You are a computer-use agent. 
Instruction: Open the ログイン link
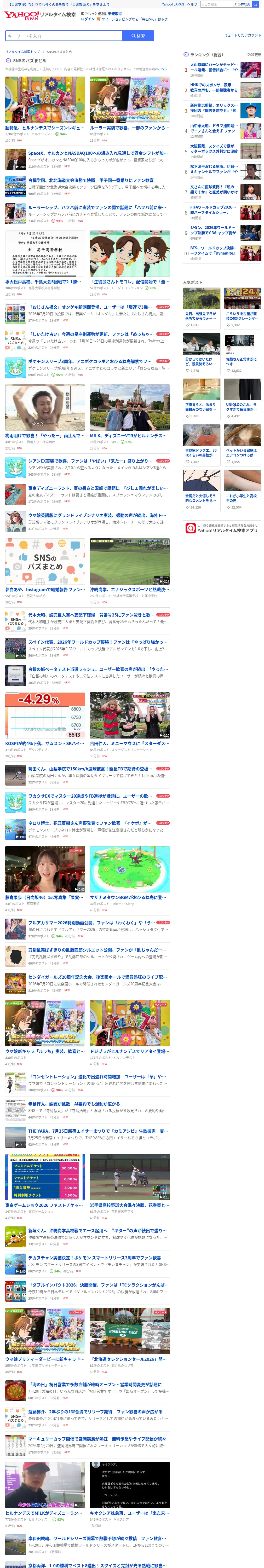coord(88,19)
